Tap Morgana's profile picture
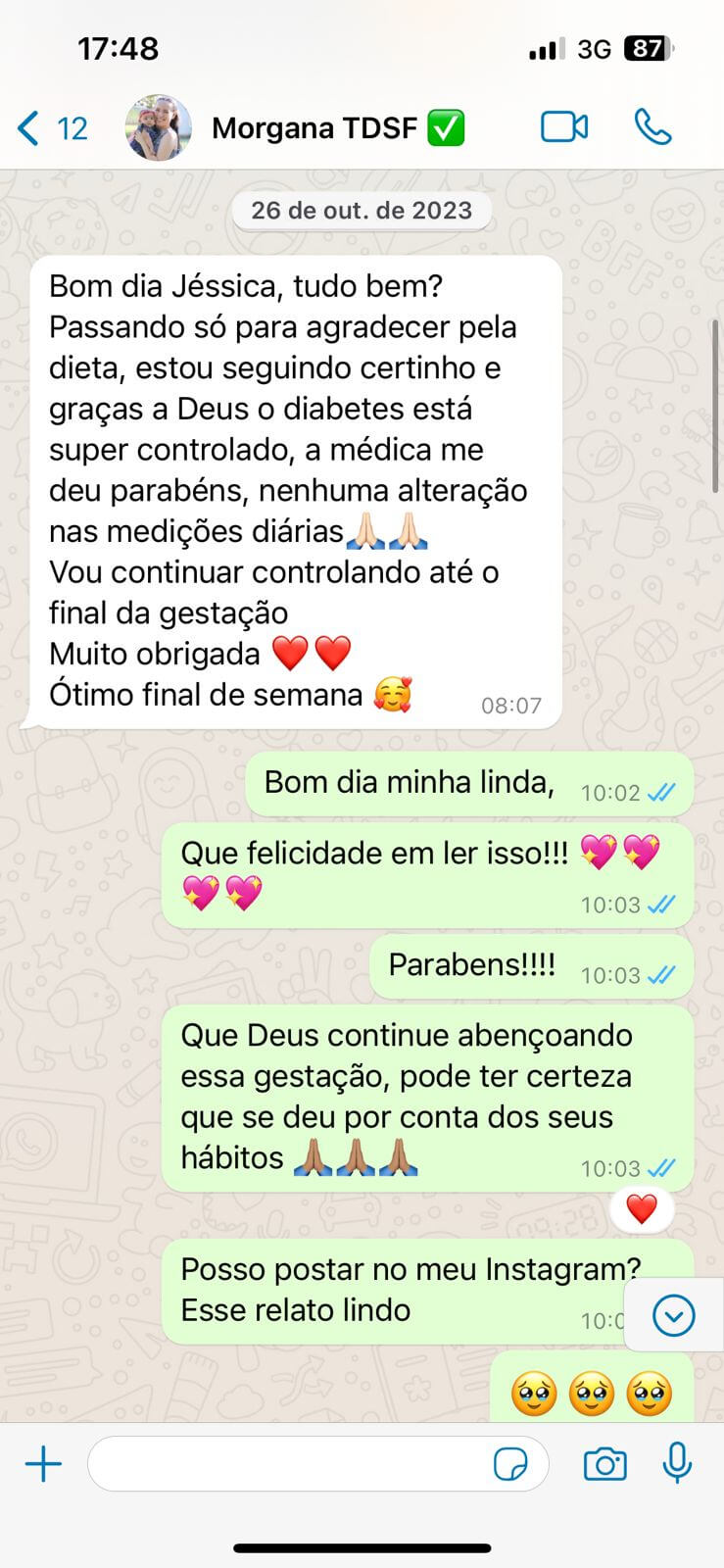This screenshot has width=724, height=1568. (158, 126)
